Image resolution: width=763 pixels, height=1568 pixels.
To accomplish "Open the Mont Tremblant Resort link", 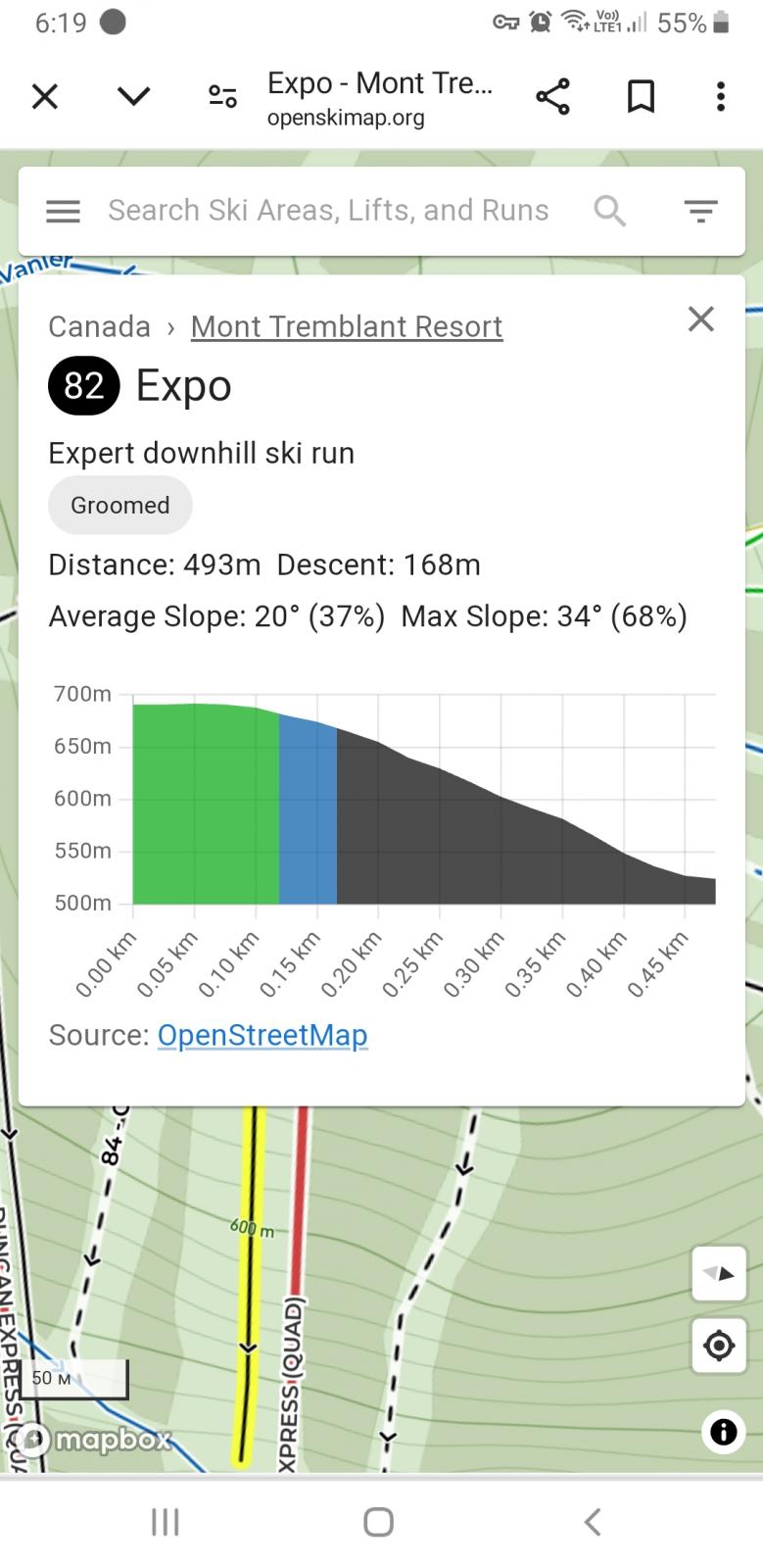I will click(347, 326).
